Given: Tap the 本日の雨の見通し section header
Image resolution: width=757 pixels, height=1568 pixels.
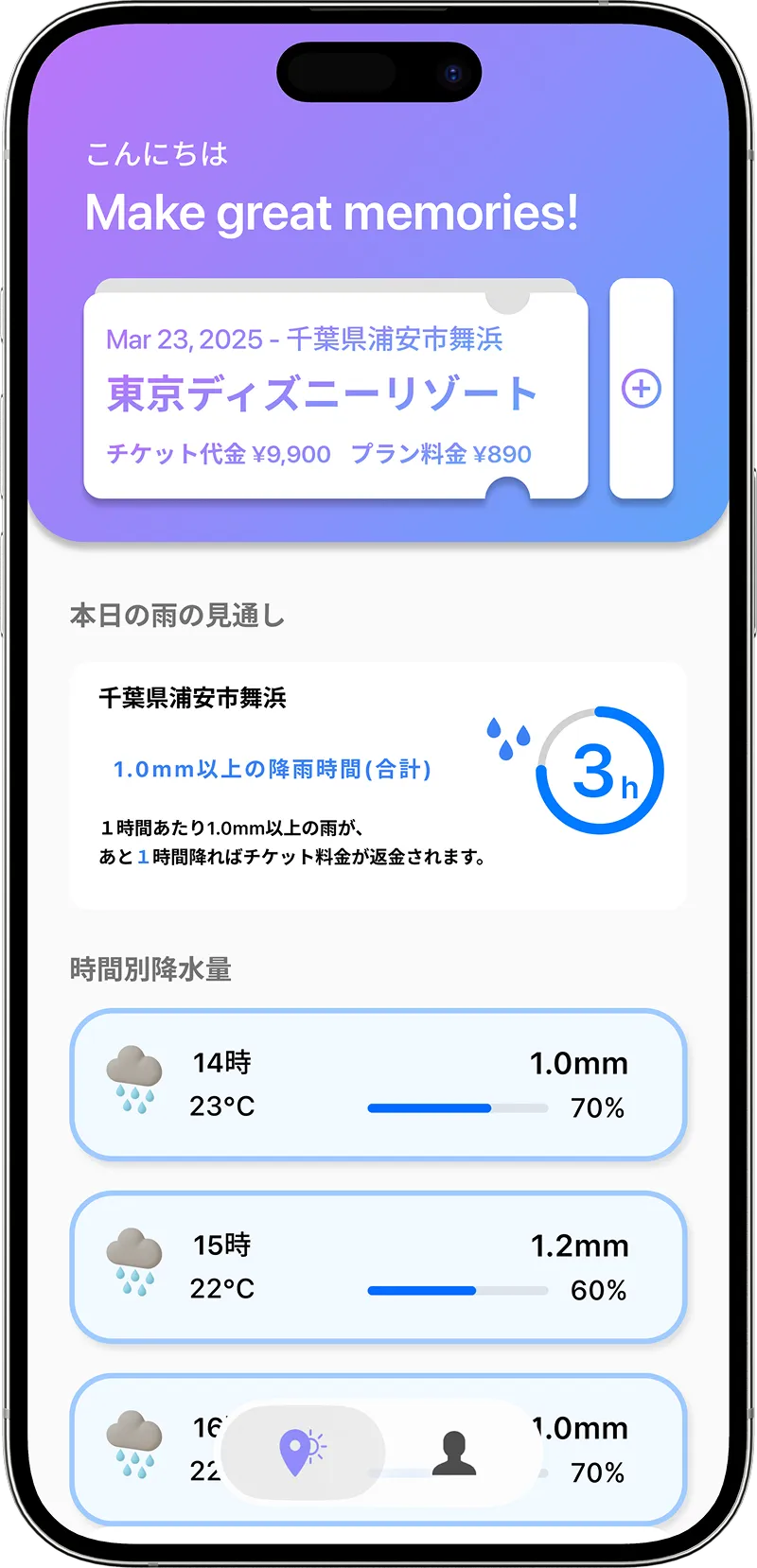Looking at the screenshot, I should click(176, 615).
